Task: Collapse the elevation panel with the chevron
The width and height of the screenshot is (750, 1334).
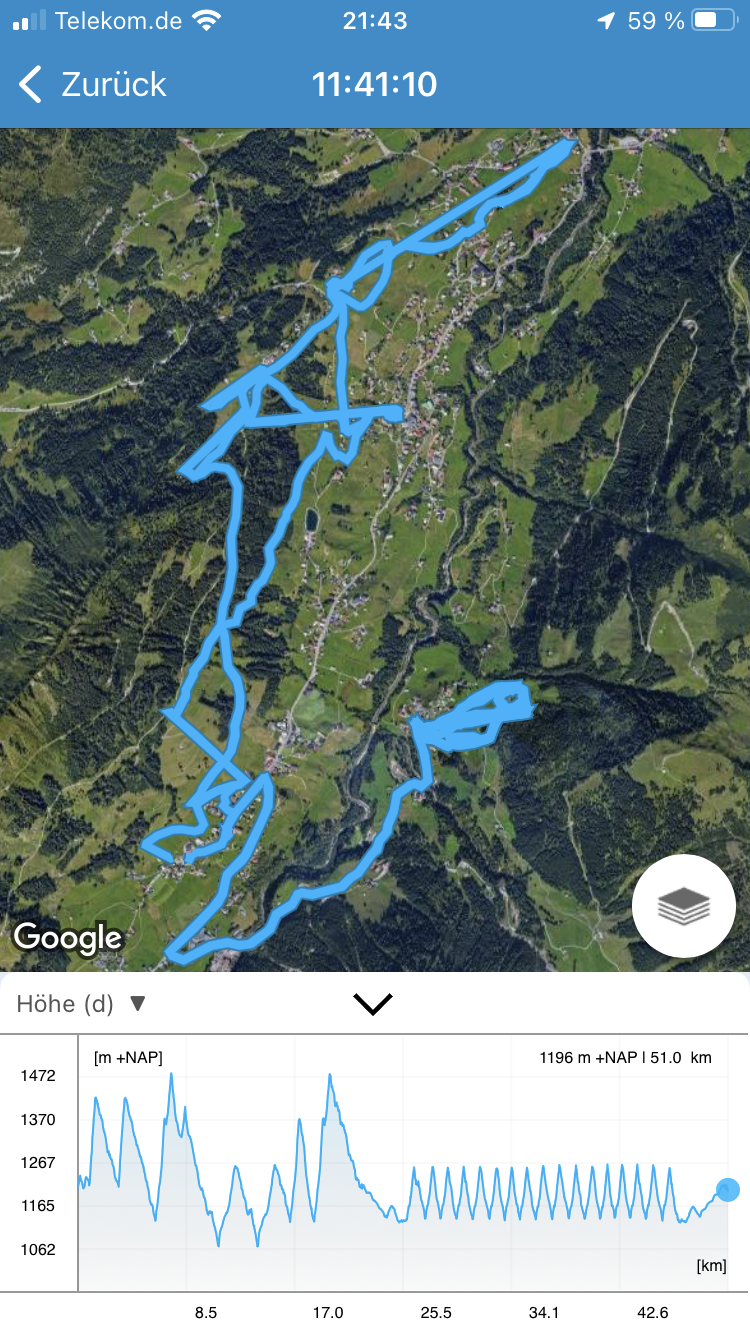Action: click(373, 1003)
